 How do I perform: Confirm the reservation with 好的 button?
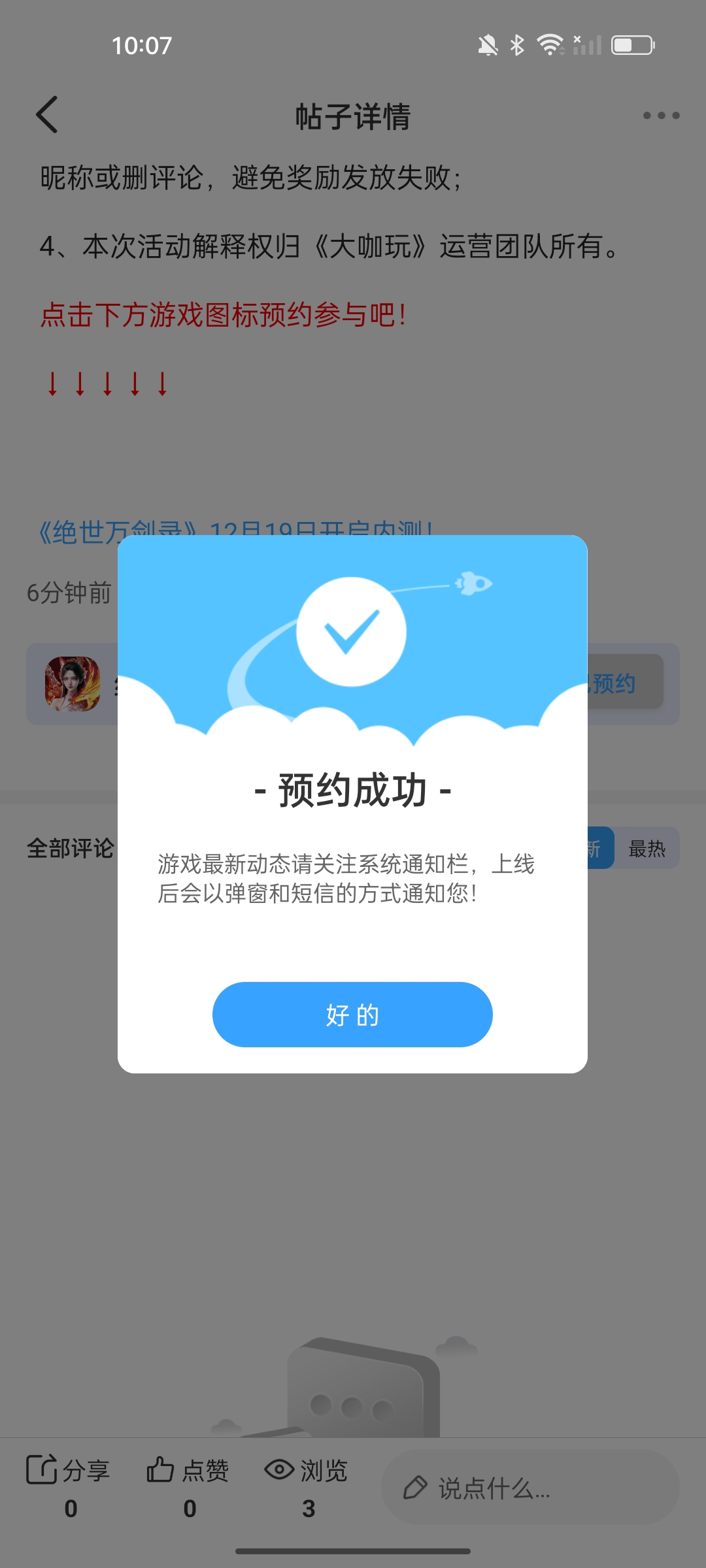tap(352, 1014)
